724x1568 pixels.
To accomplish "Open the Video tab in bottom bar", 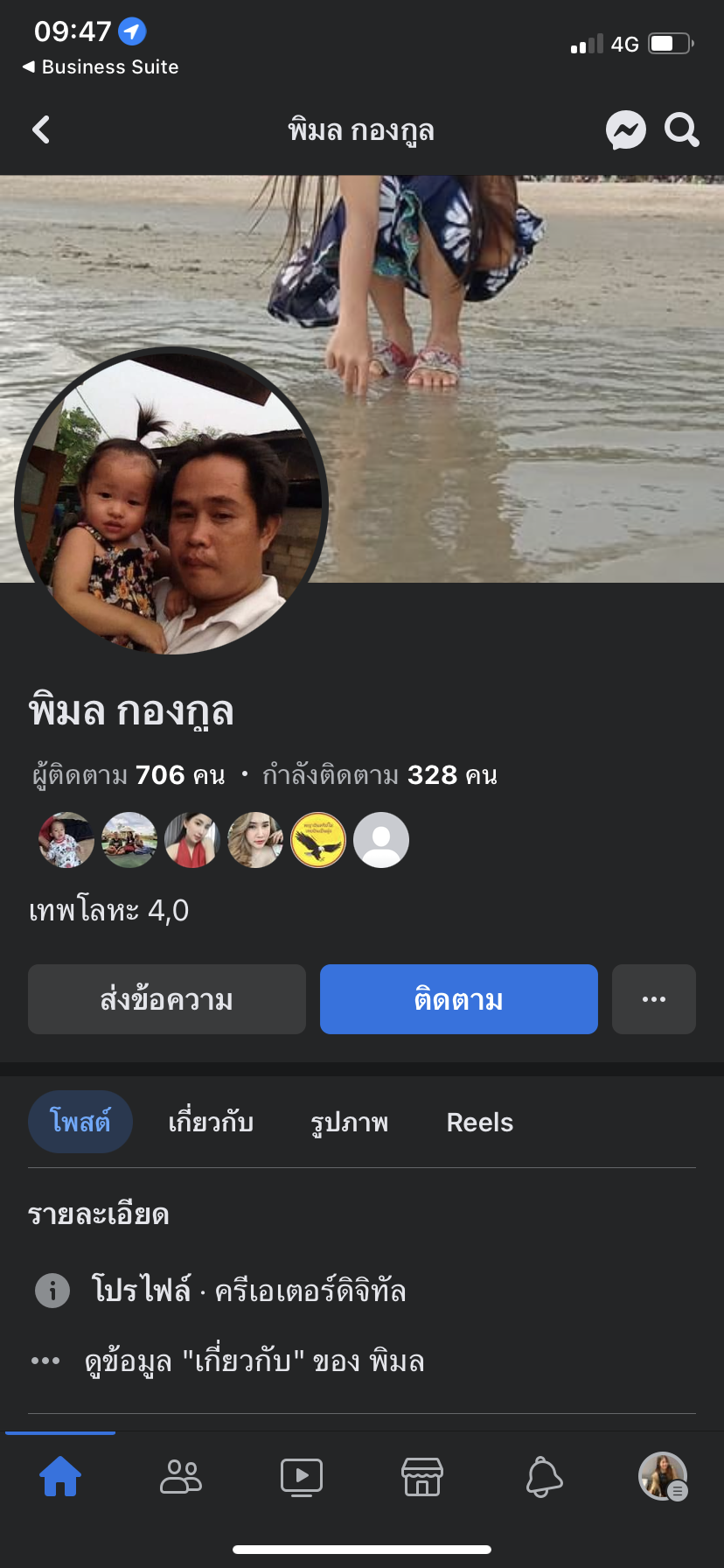I will pyautogui.click(x=302, y=1477).
